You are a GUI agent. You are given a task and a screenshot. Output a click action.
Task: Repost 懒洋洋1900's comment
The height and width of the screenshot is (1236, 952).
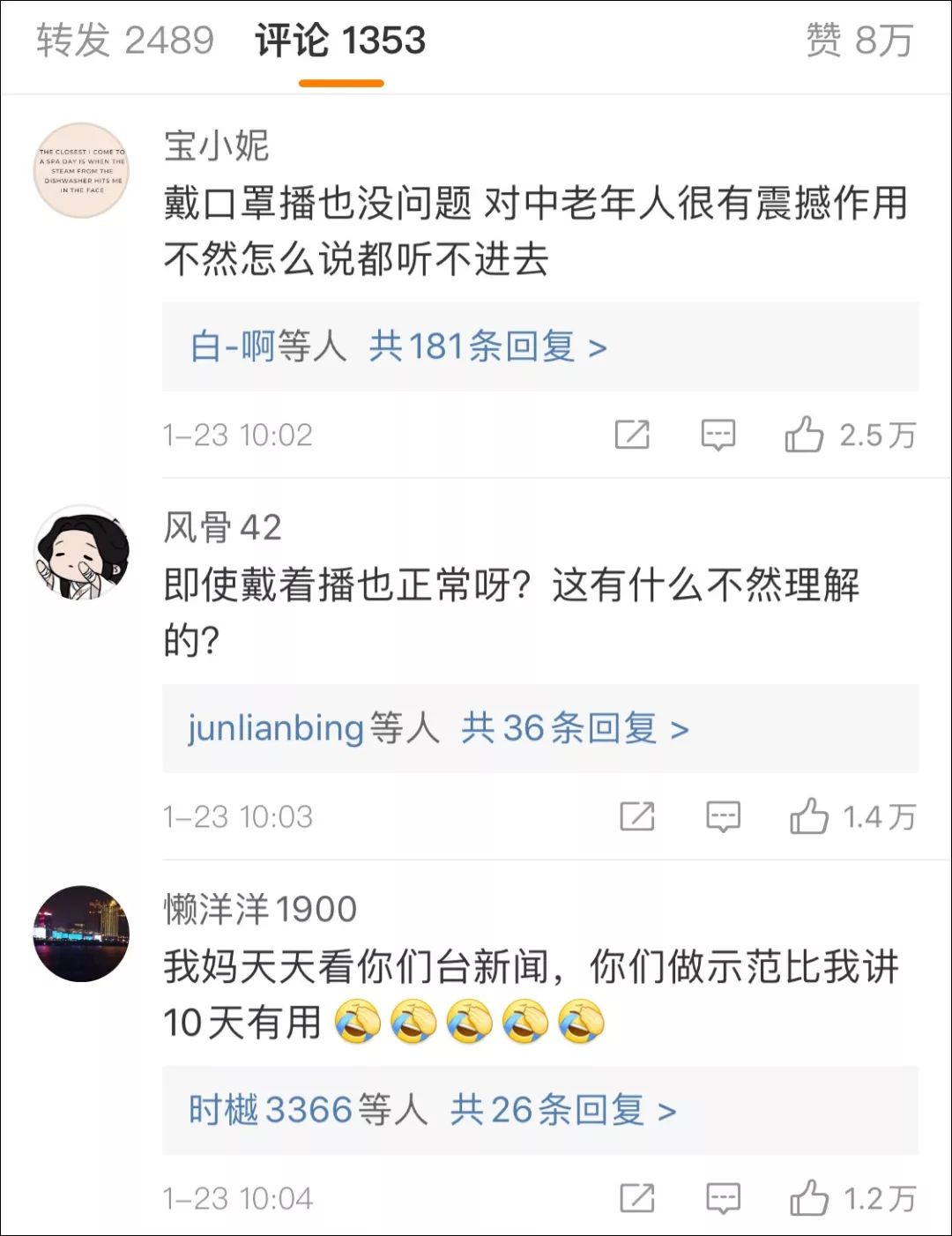click(636, 1198)
